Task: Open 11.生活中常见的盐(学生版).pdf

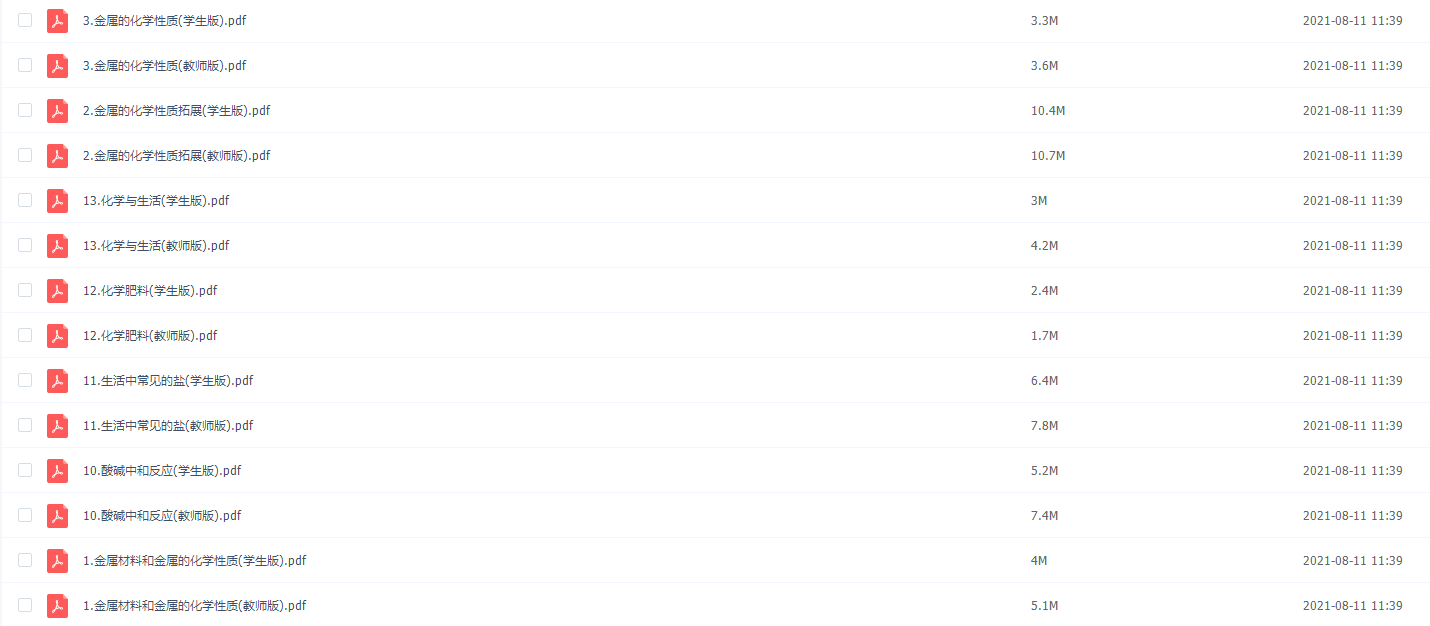Action: click(167, 381)
